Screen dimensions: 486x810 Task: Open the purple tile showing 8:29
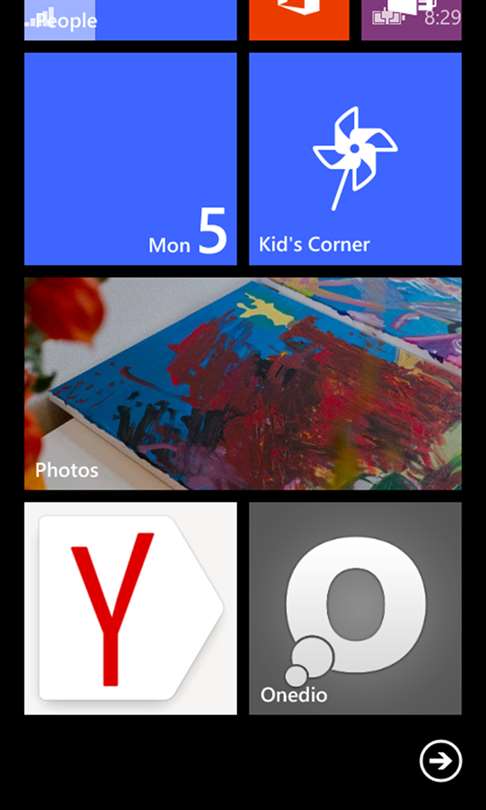411,20
